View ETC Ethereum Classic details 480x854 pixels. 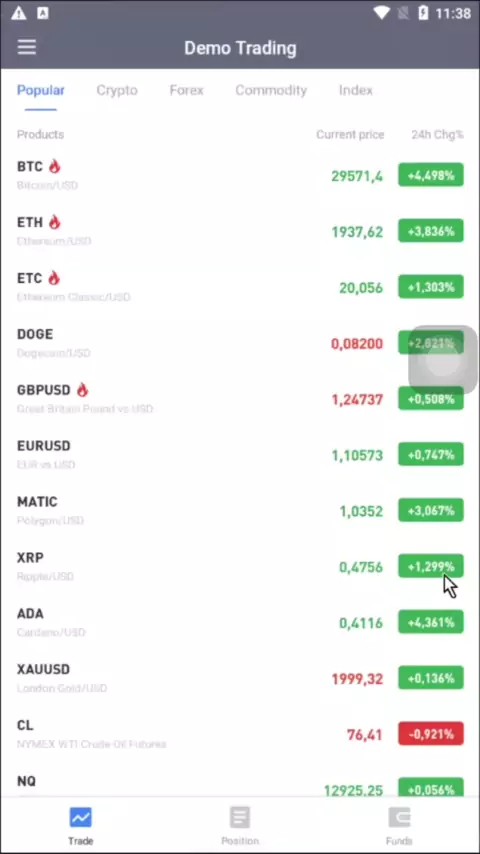point(240,287)
